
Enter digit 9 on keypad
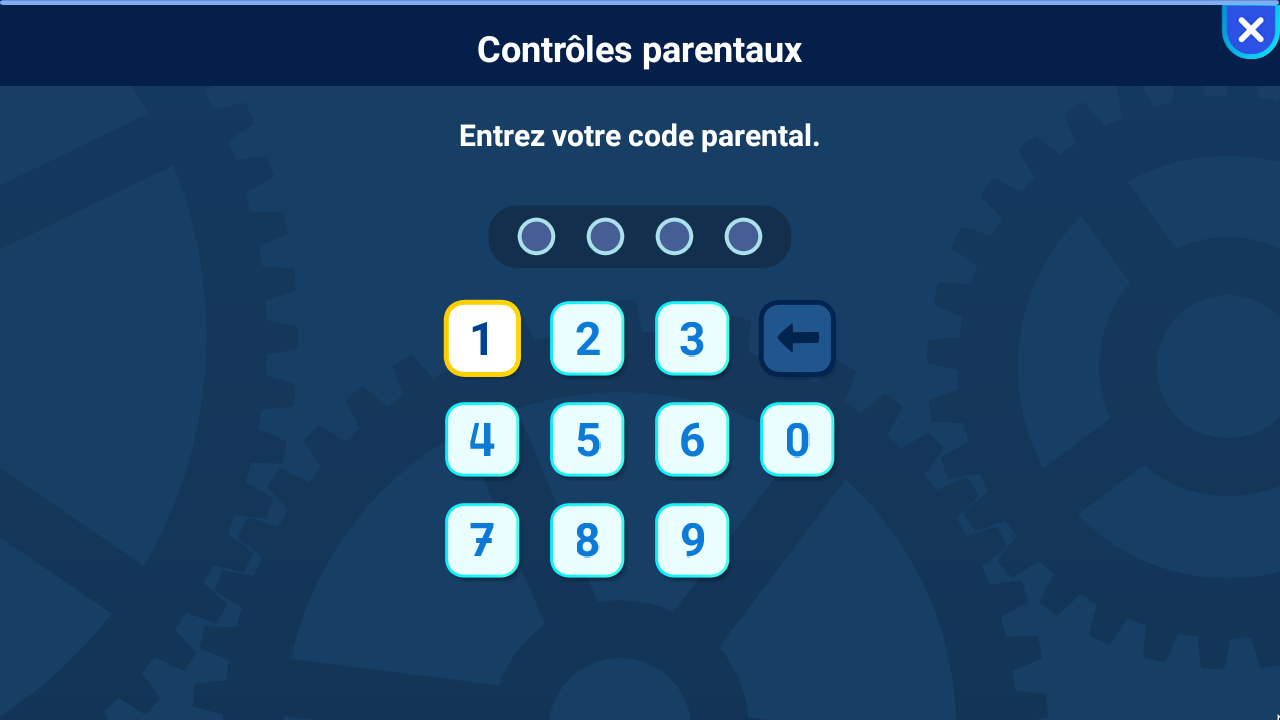(x=692, y=541)
